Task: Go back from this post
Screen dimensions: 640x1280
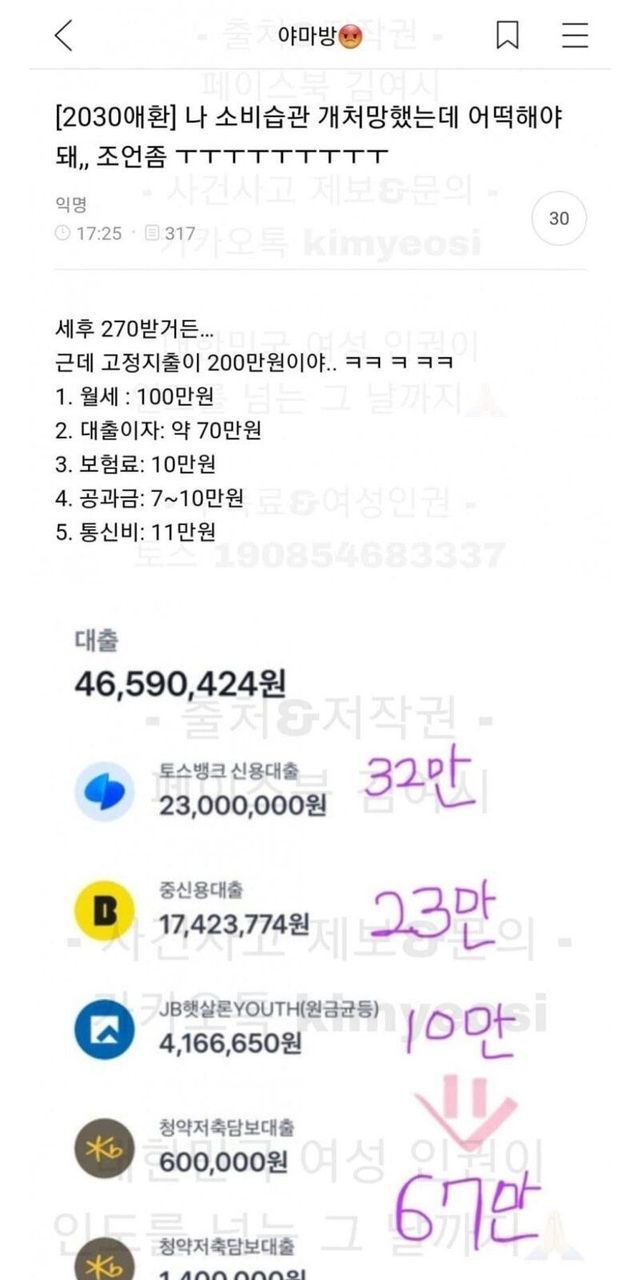Action: pyautogui.click(x=64, y=36)
